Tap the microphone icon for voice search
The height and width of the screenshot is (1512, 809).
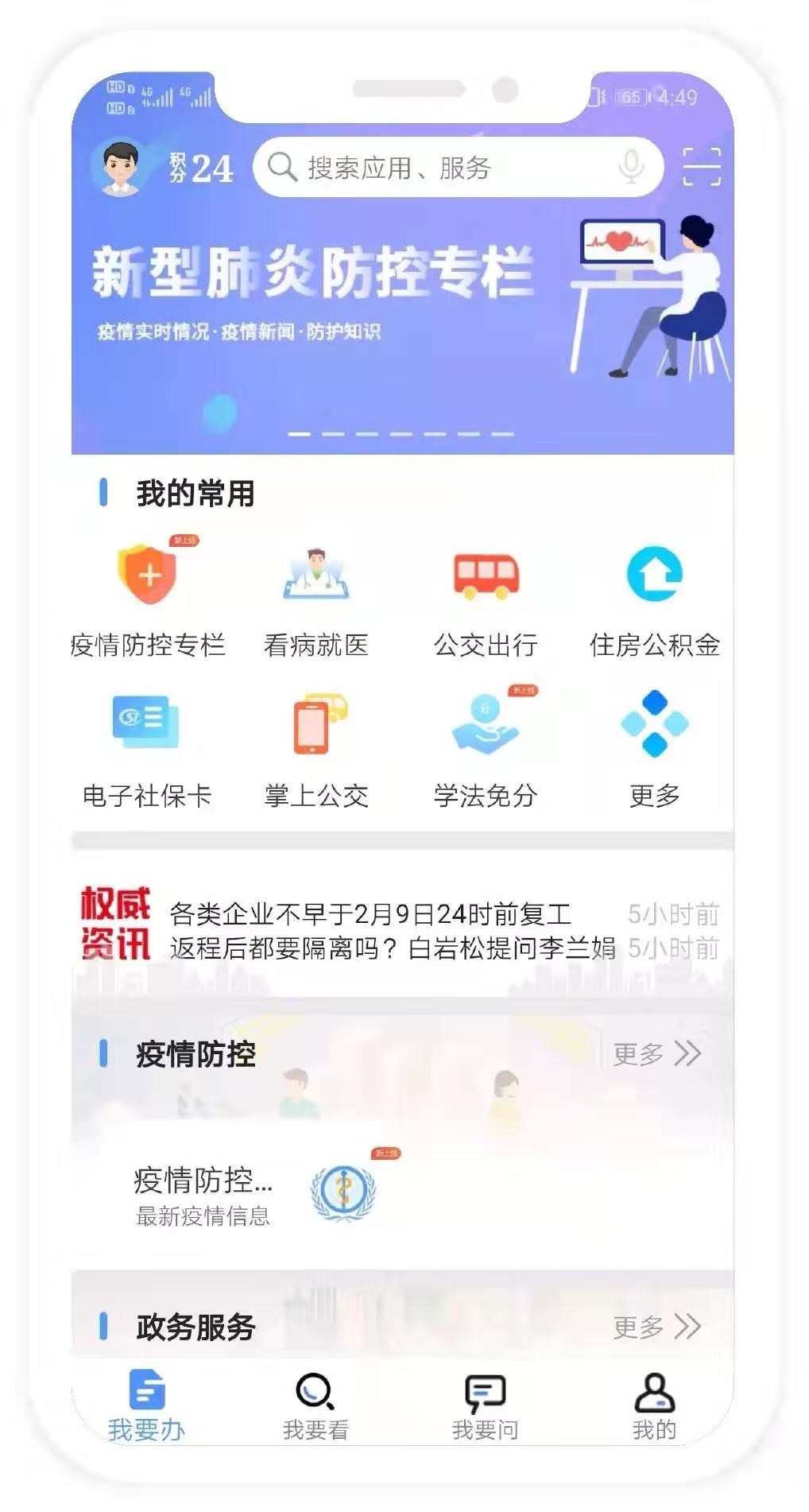pyautogui.click(x=631, y=167)
